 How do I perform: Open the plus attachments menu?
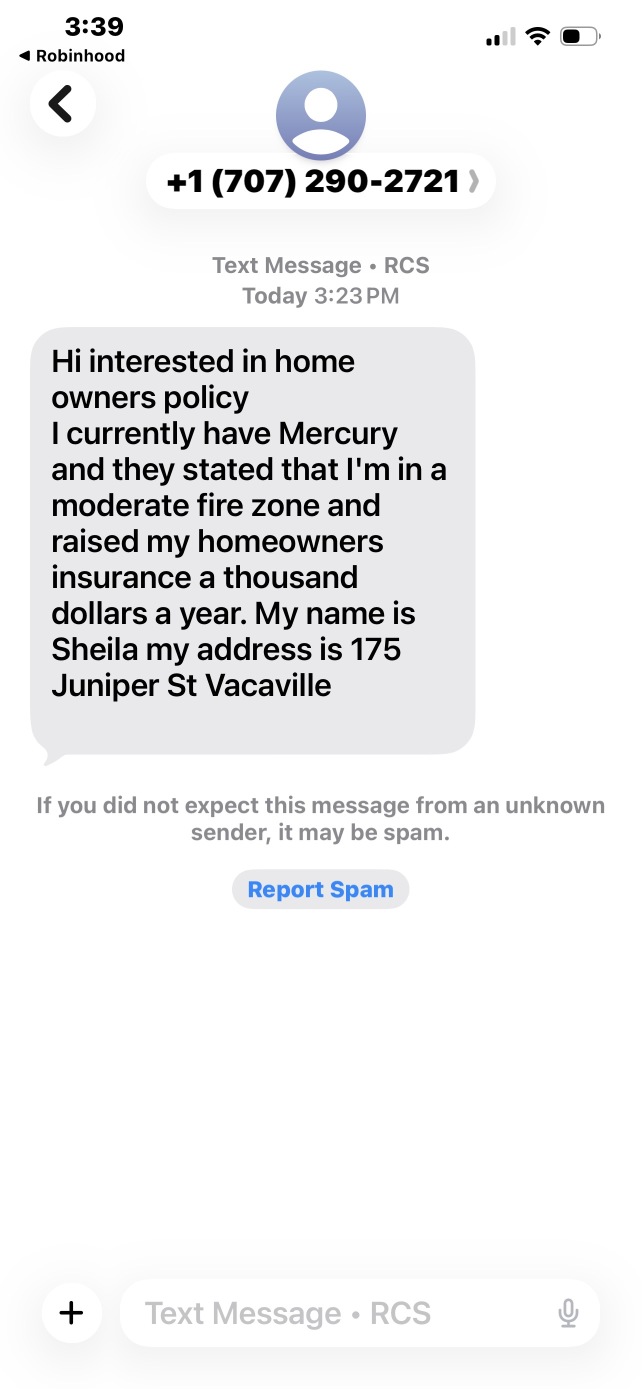click(x=72, y=1312)
